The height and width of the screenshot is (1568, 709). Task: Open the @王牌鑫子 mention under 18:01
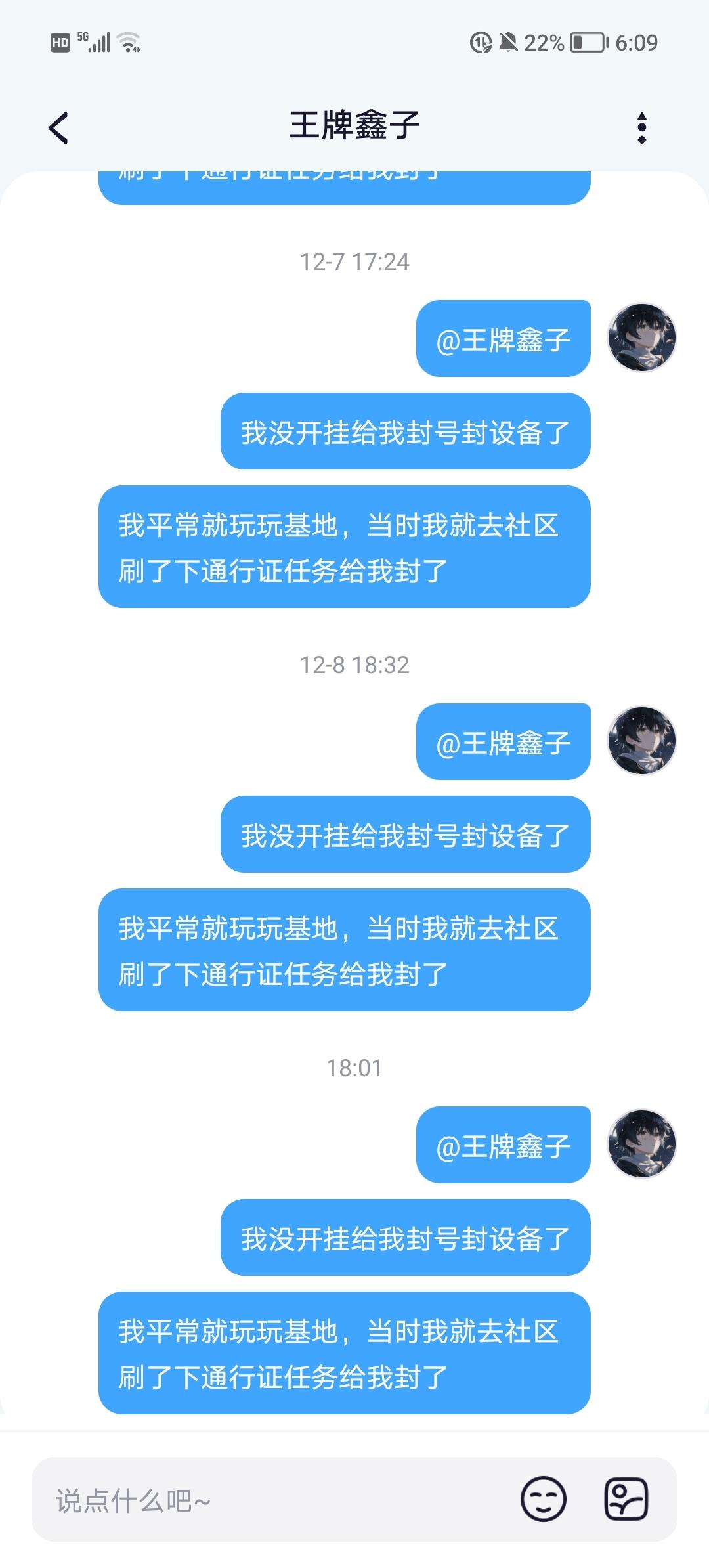click(x=503, y=1144)
